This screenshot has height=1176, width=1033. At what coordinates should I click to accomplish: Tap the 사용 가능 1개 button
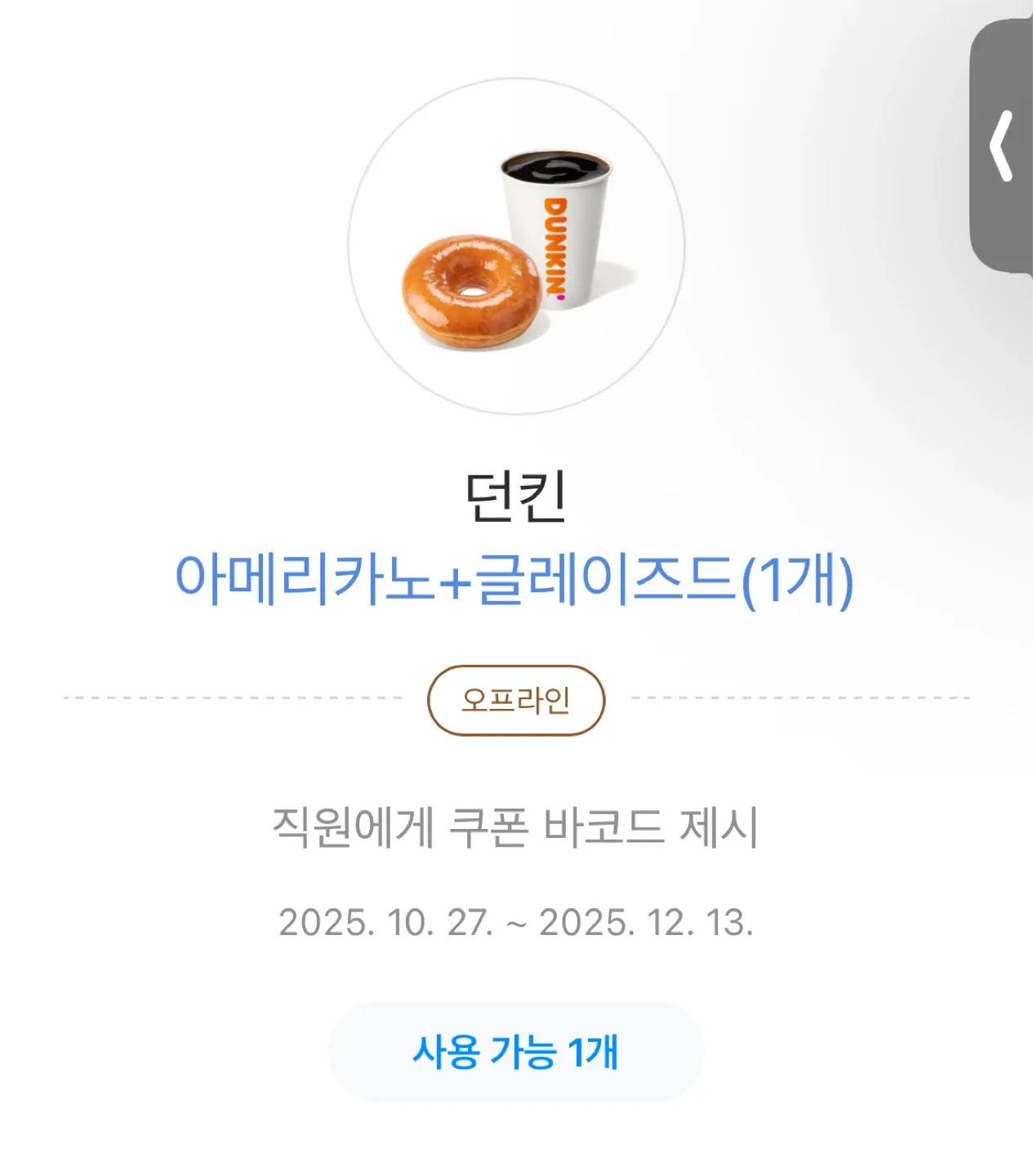tap(515, 1052)
